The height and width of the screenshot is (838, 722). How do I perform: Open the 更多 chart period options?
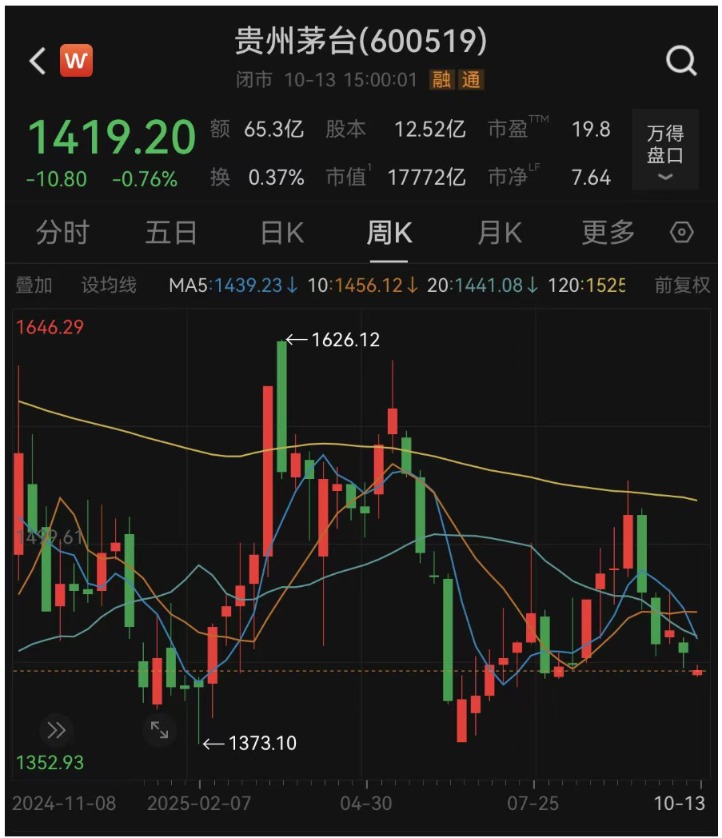(x=608, y=233)
